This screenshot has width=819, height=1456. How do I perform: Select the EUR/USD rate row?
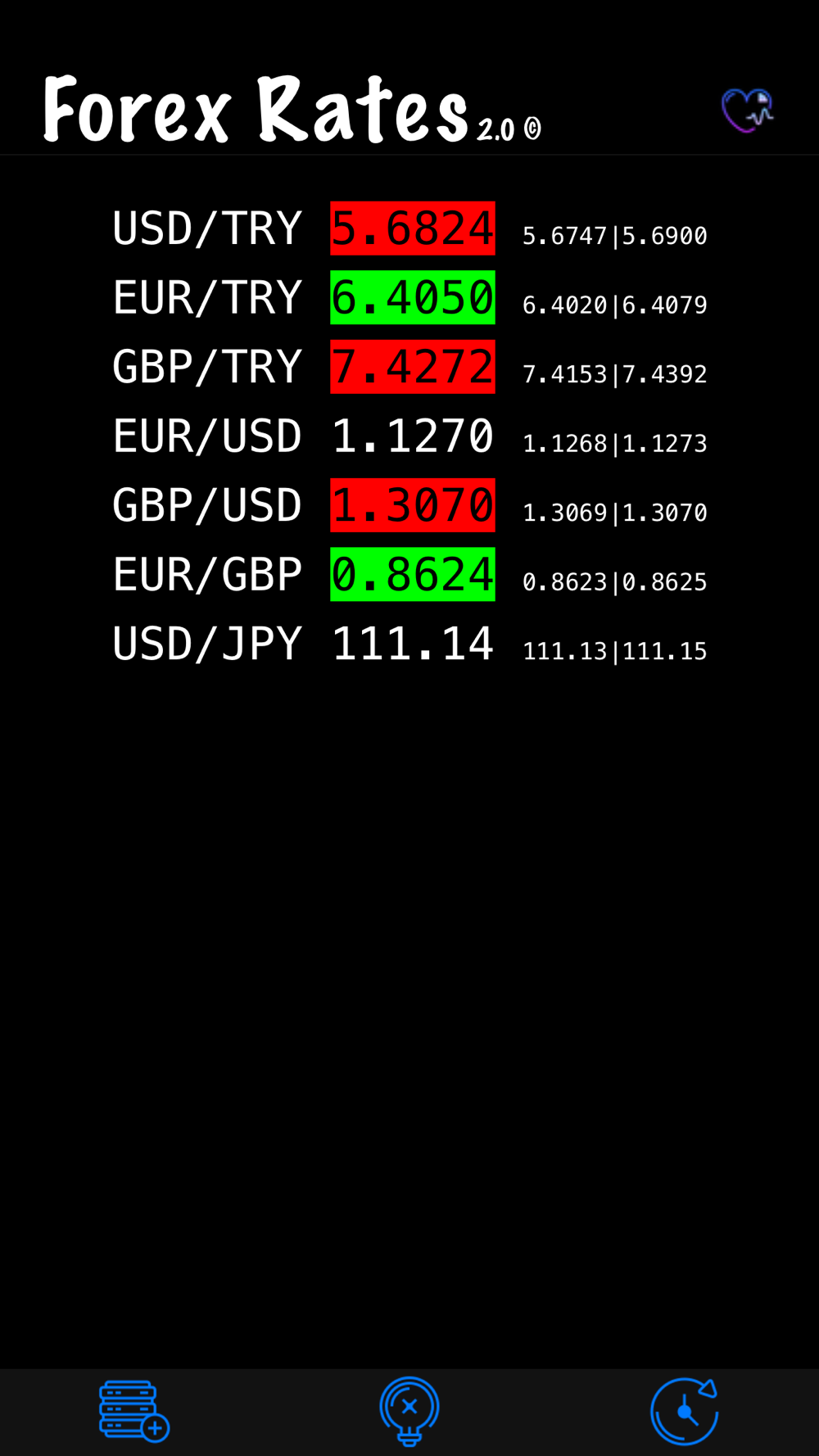click(409, 436)
